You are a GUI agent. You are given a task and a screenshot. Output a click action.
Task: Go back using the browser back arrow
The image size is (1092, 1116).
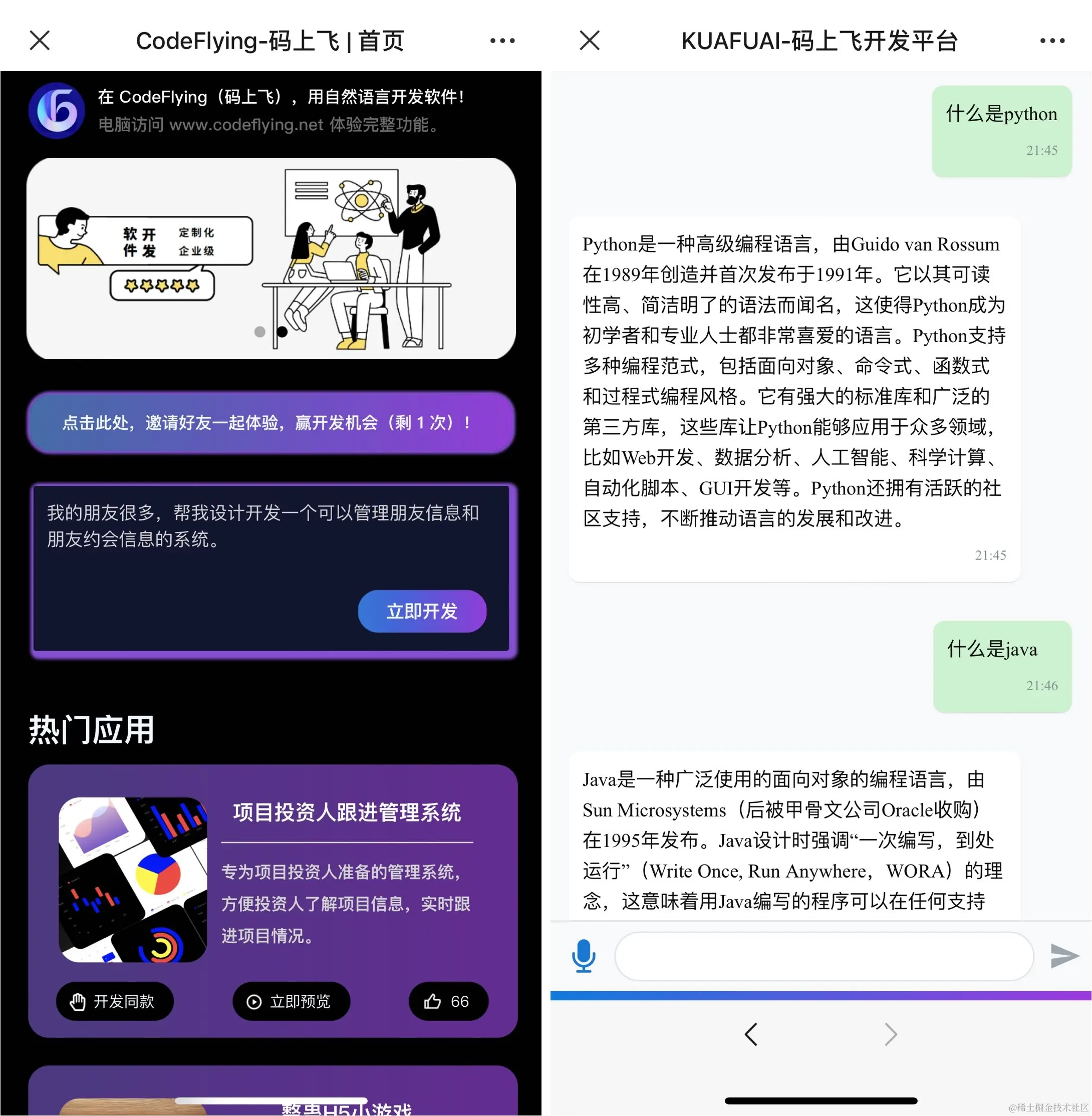coord(751,1034)
